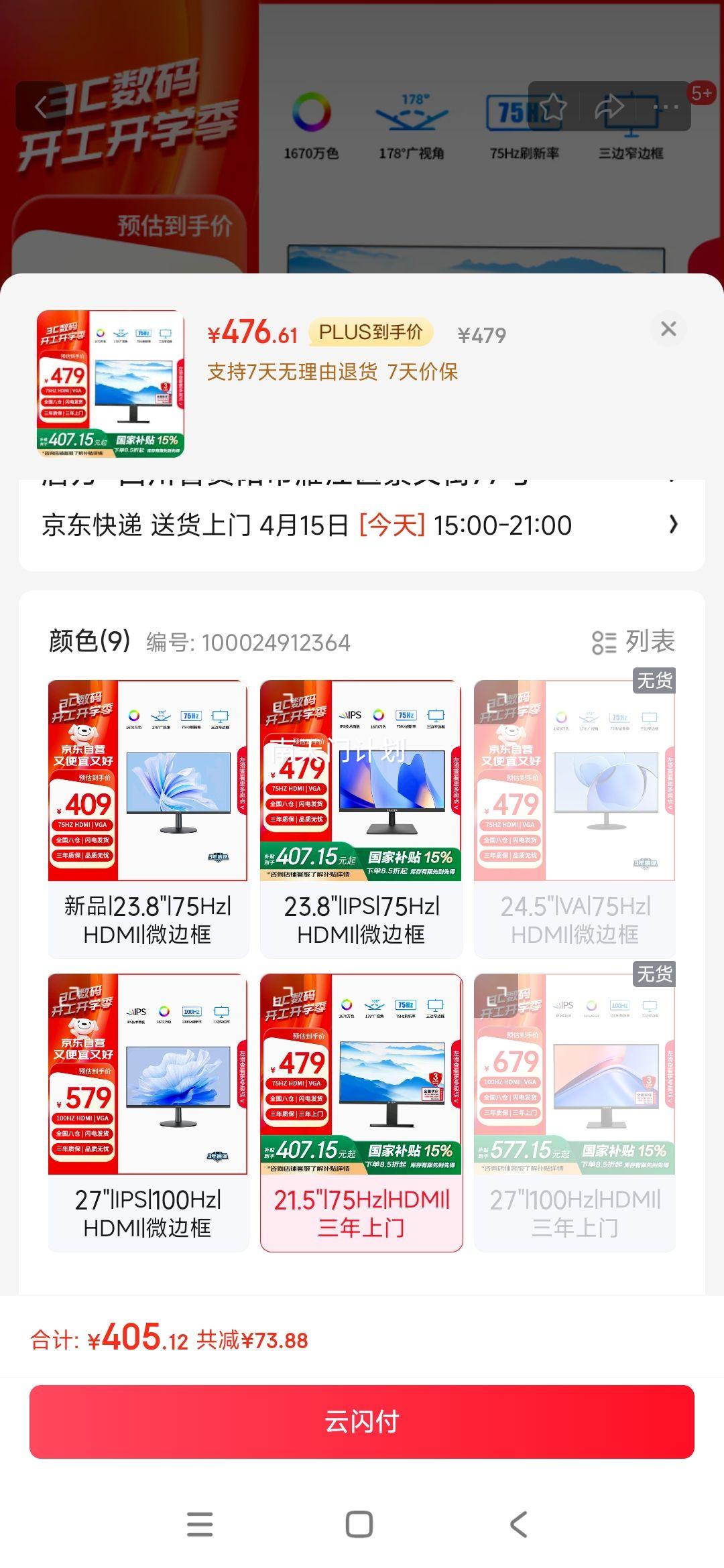This screenshot has height=1568, width=724.
Task: Expand the 京东快递 delivery time options
Action: point(362,527)
